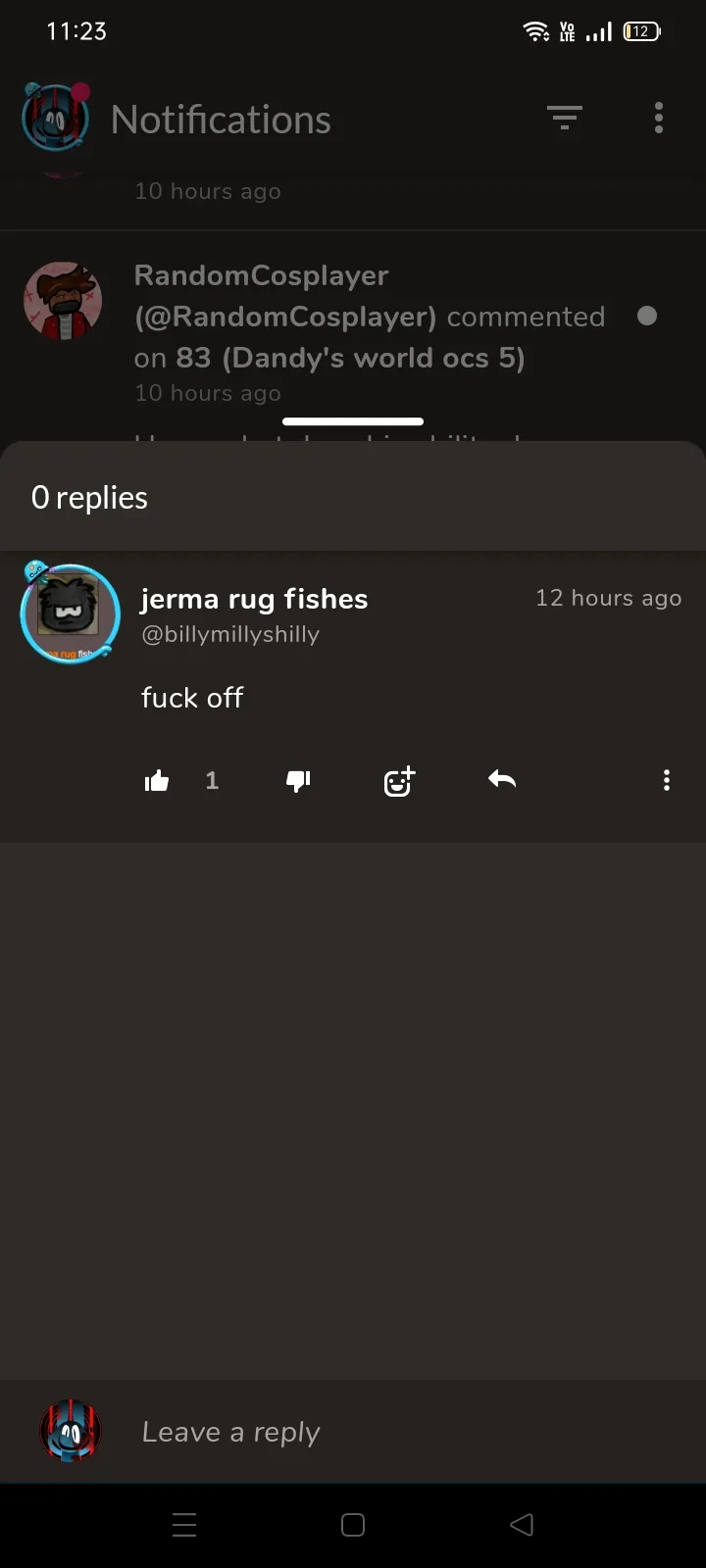Tap the Leave a reply field
Screen dimensions: 706x1568
tap(392, 1432)
